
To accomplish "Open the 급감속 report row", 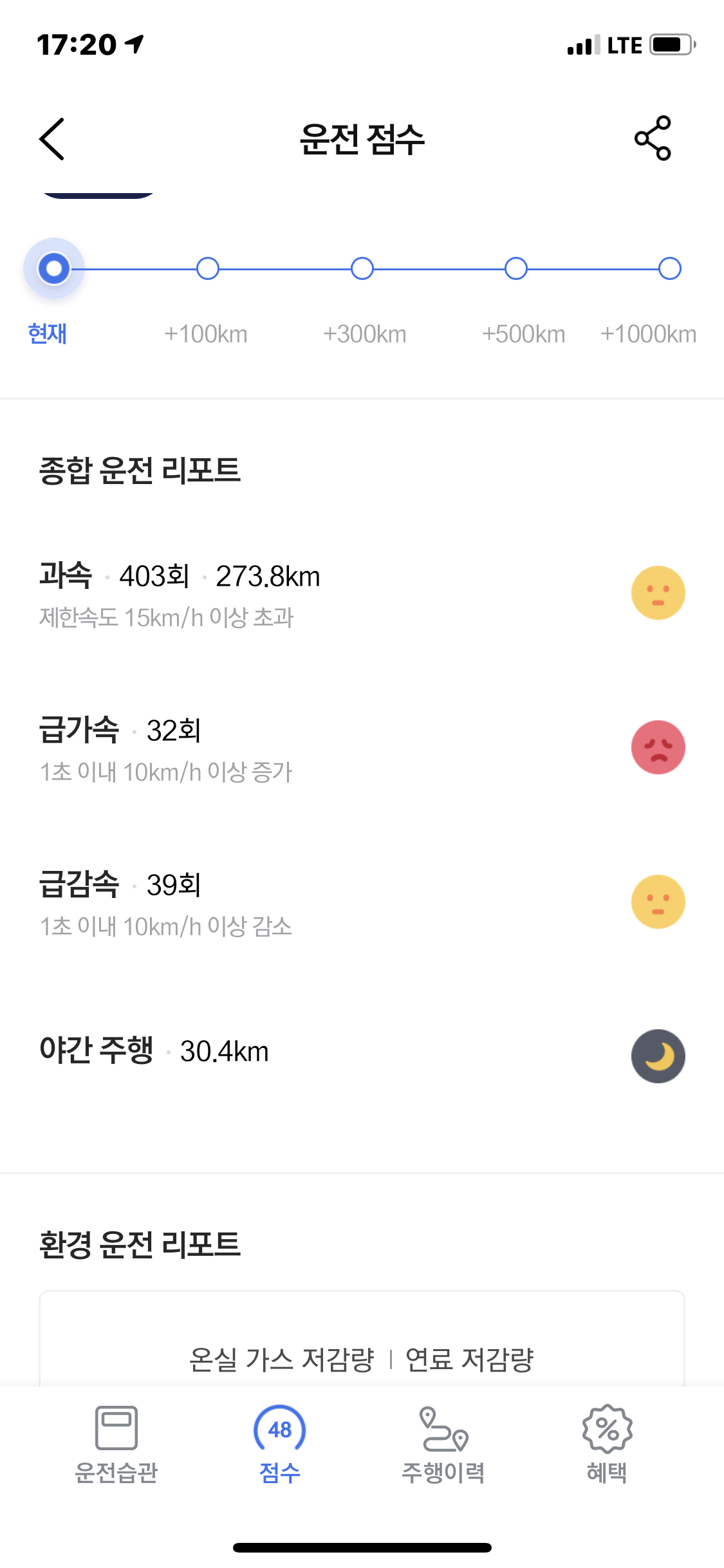I will (362, 902).
